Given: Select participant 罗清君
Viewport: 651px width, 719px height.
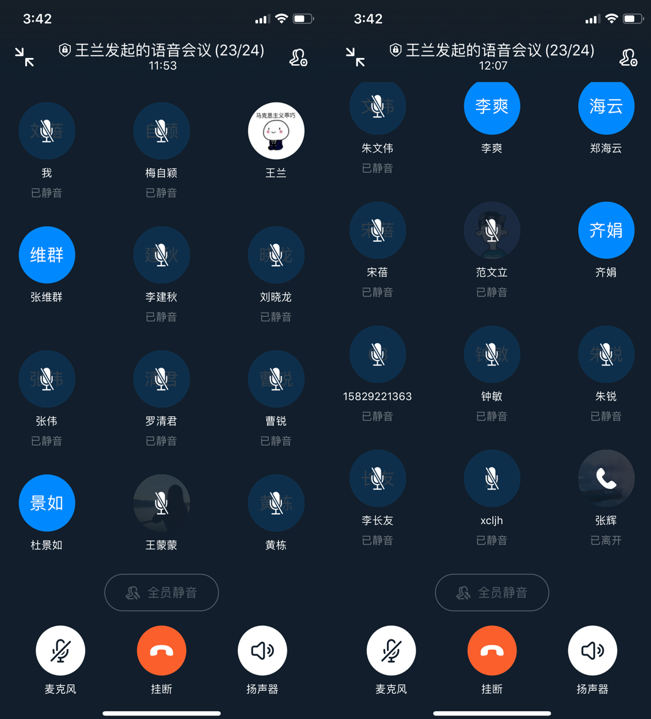Looking at the screenshot, I should (161, 379).
